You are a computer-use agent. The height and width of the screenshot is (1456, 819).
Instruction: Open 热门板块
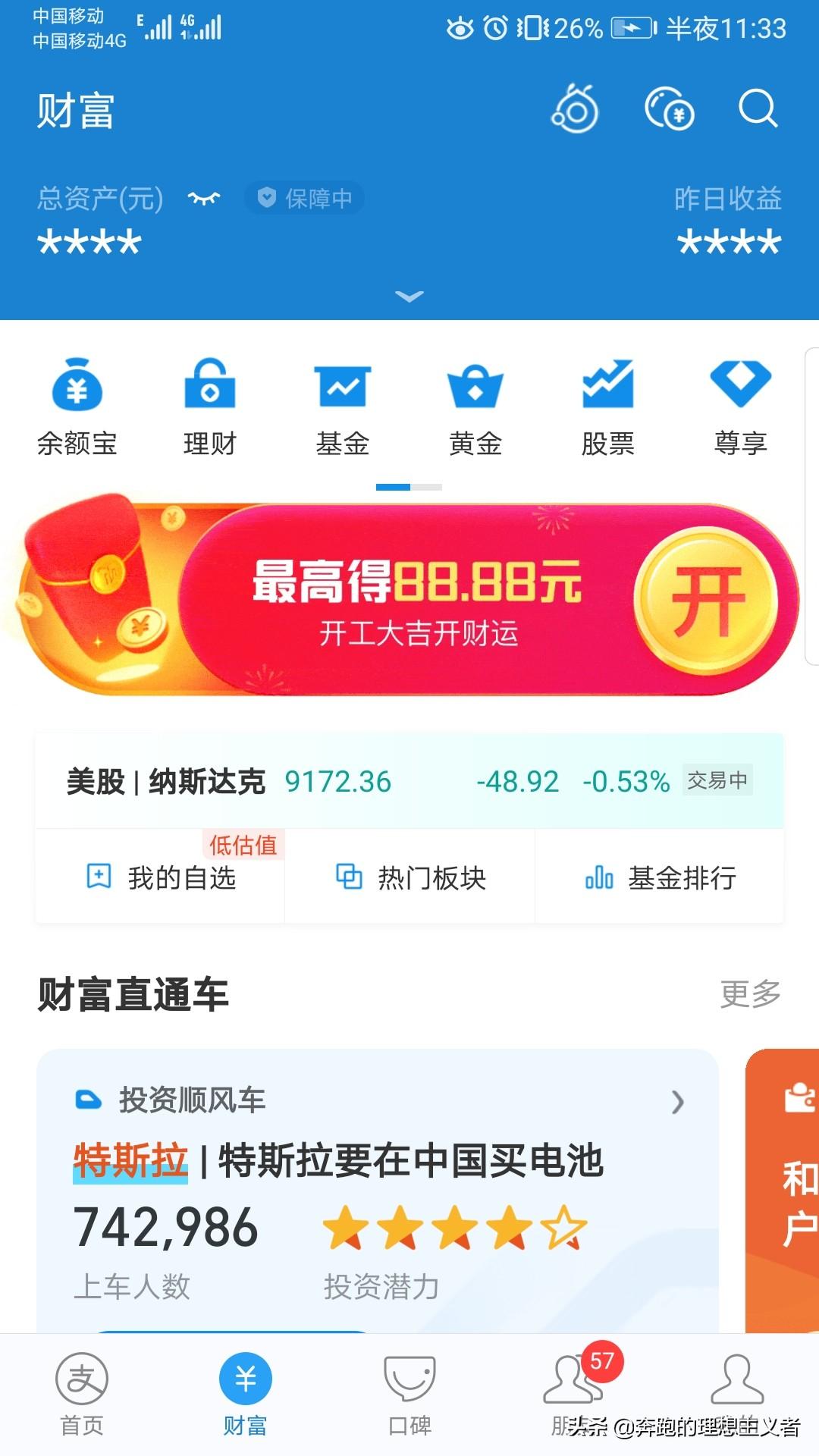point(410,877)
